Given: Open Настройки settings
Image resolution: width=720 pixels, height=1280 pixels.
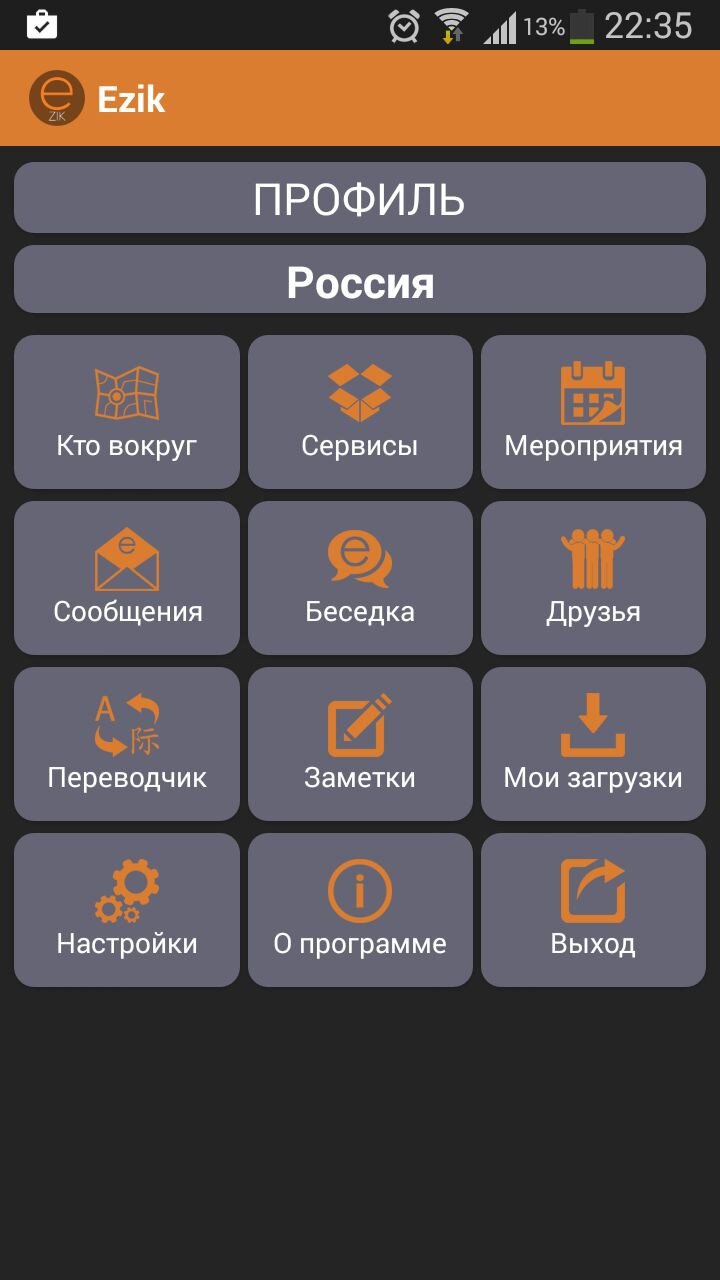Looking at the screenshot, I should [127, 910].
